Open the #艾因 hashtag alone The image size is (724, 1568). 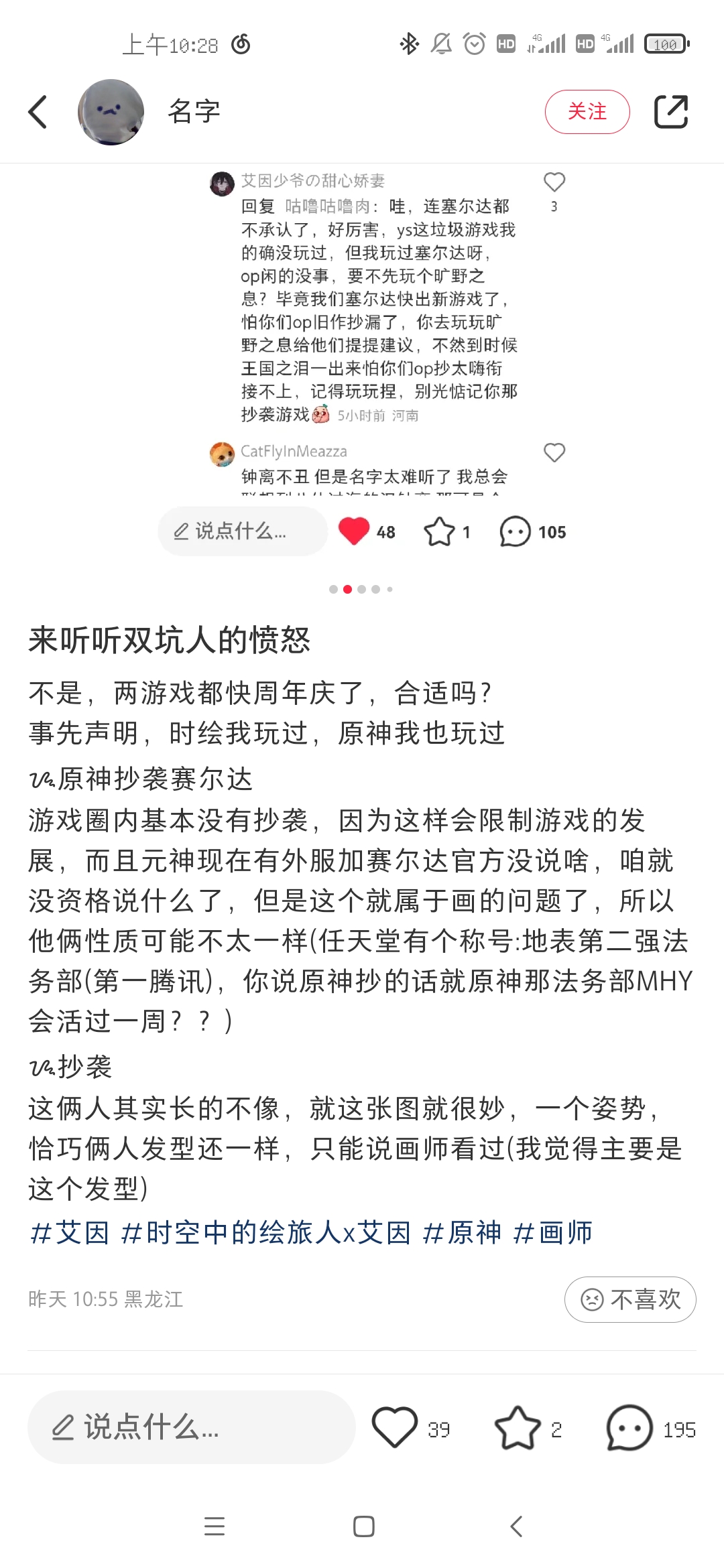point(70,1233)
